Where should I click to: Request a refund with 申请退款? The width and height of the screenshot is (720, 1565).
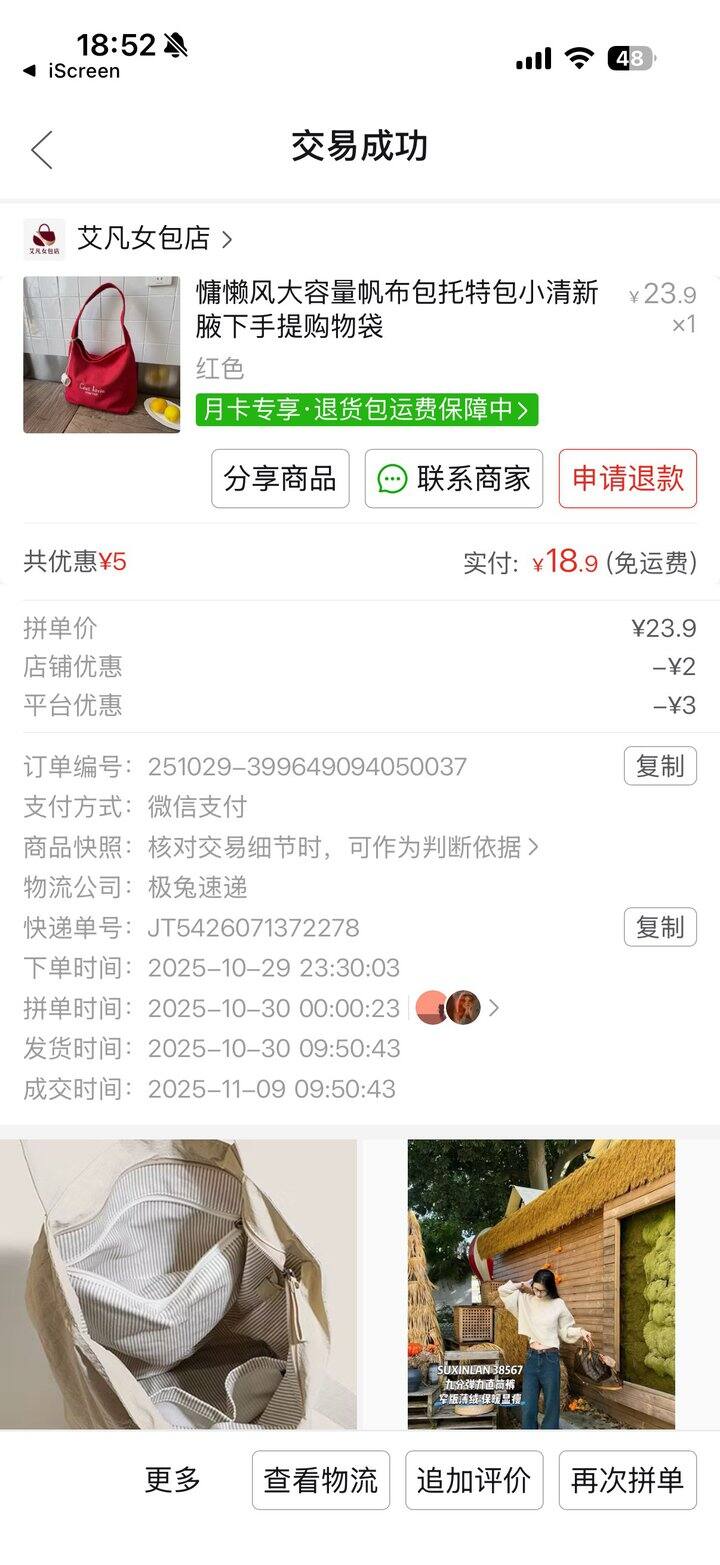coord(627,479)
